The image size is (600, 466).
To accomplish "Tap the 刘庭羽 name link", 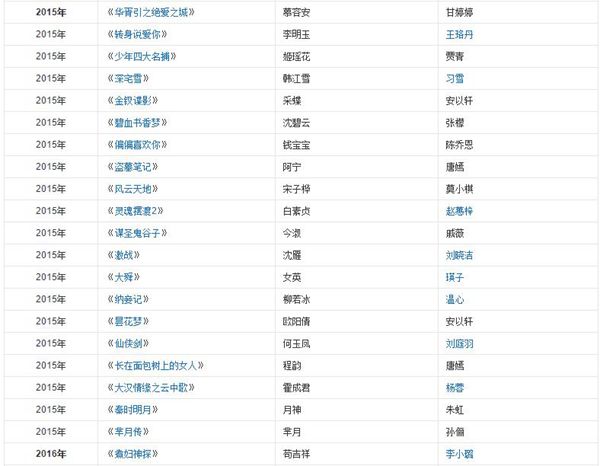I will point(459,344).
